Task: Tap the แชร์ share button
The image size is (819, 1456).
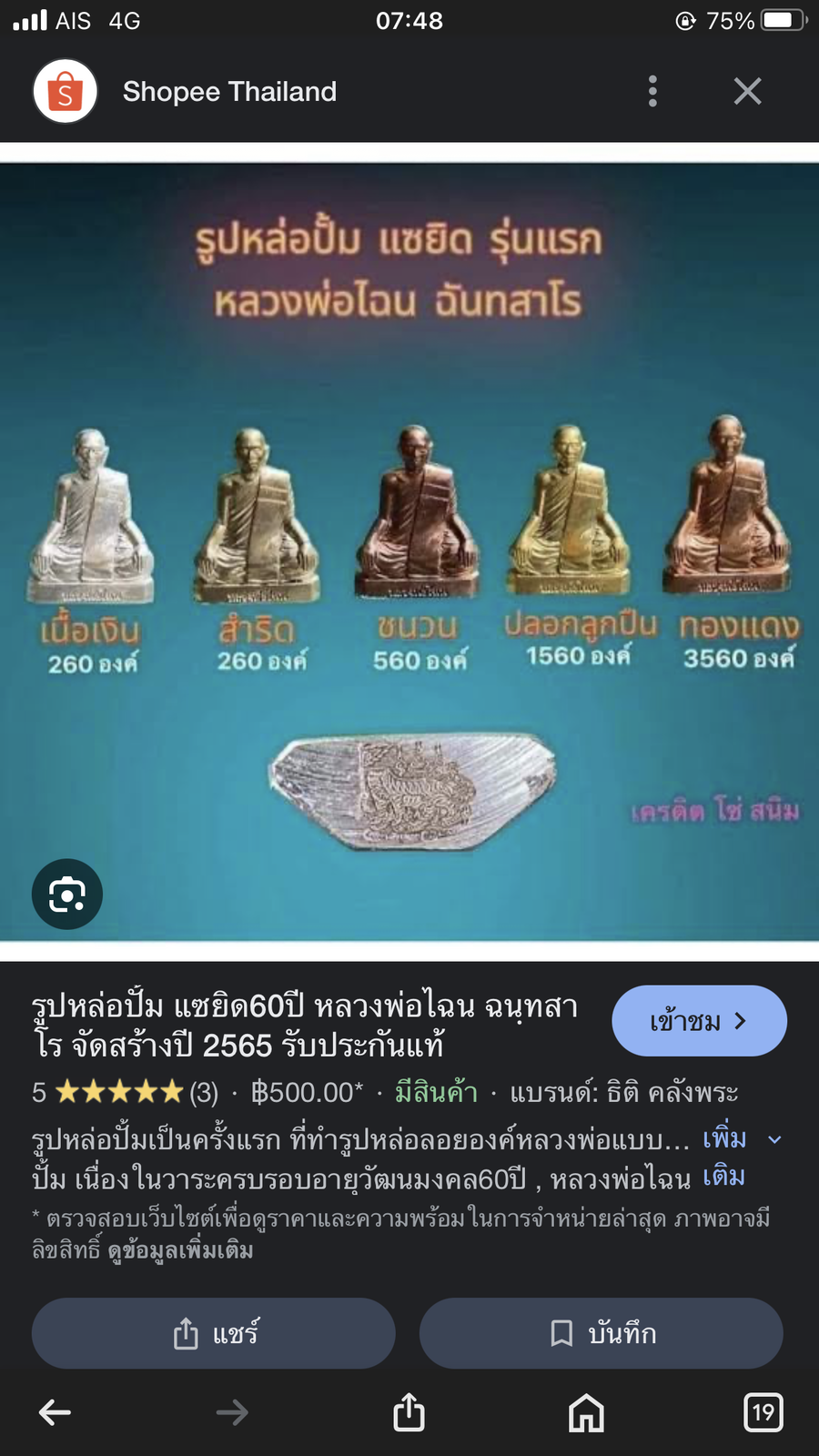Action: click(214, 1333)
